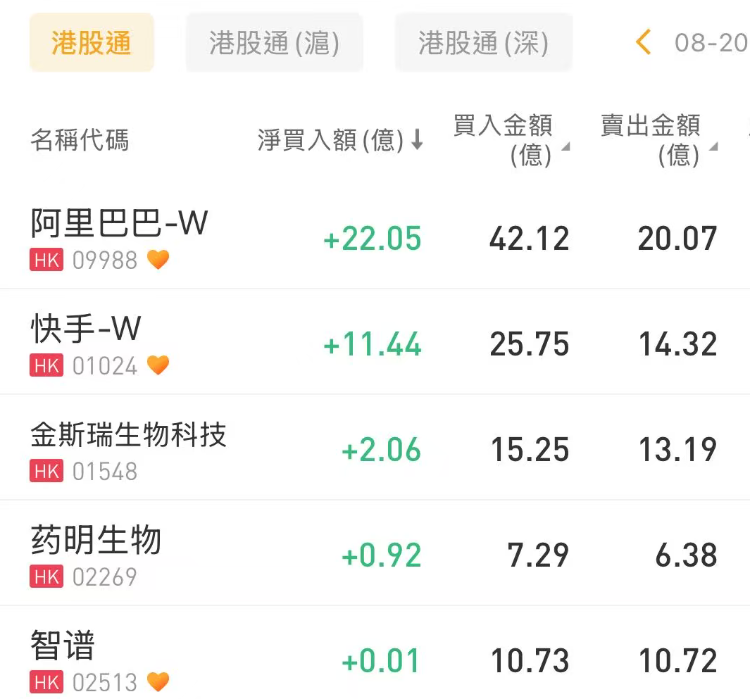This screenshot has width=750, height=699.
Task: View 金斯瑞生物科技 stock details
Action: [x=375, y=448]
